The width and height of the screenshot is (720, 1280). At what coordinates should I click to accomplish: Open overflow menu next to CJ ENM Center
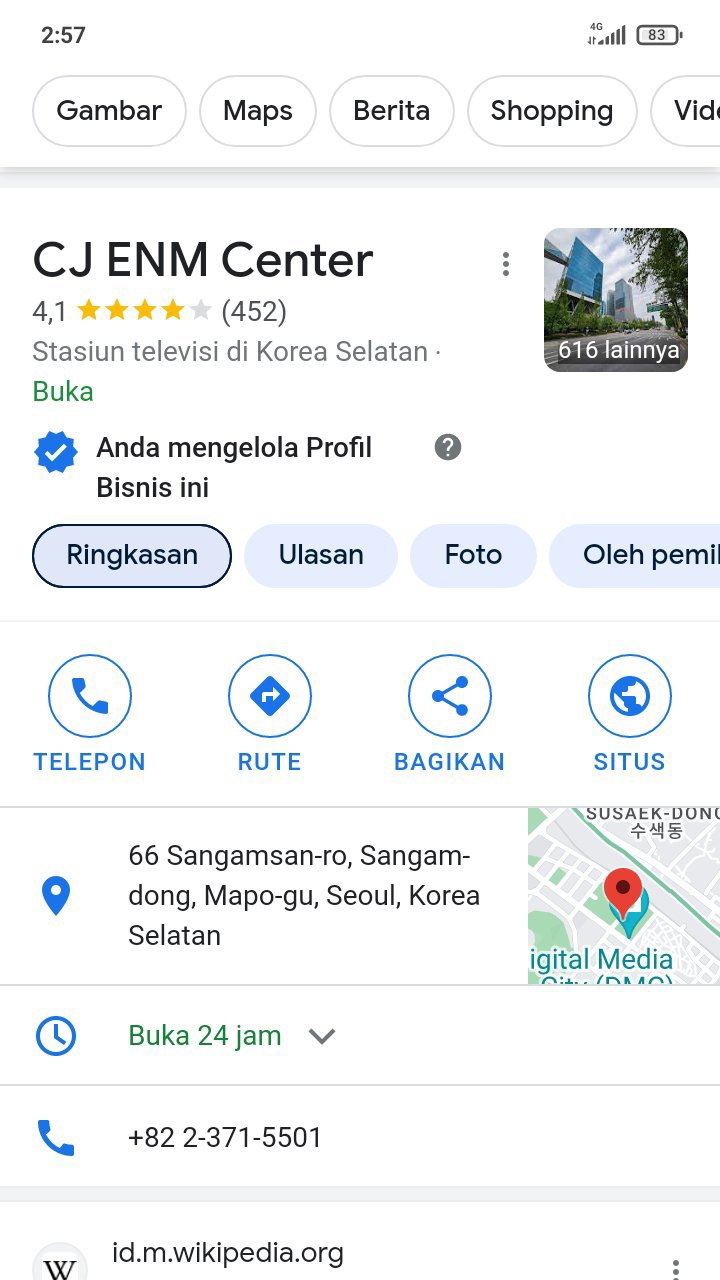(506, 264)
